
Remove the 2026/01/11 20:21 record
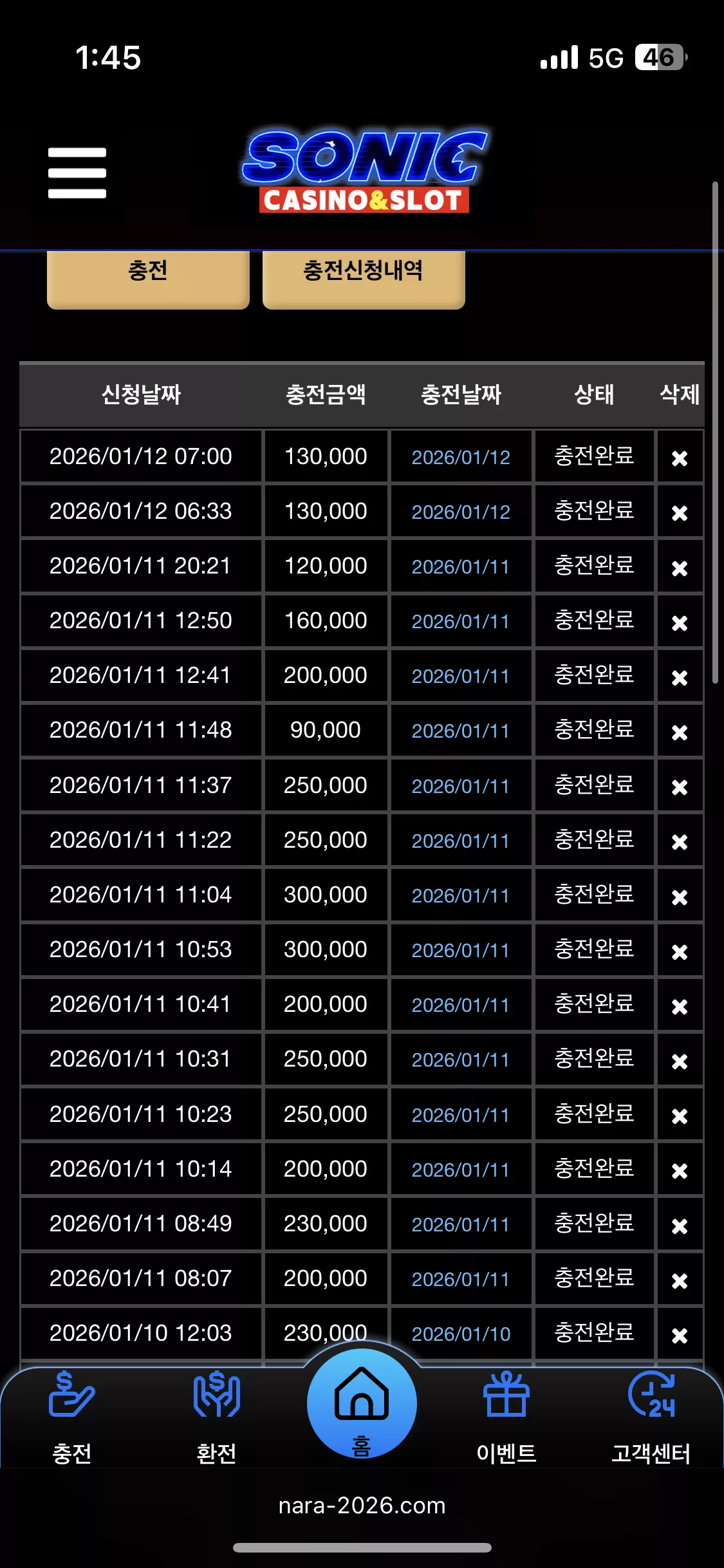pos(680,568)
